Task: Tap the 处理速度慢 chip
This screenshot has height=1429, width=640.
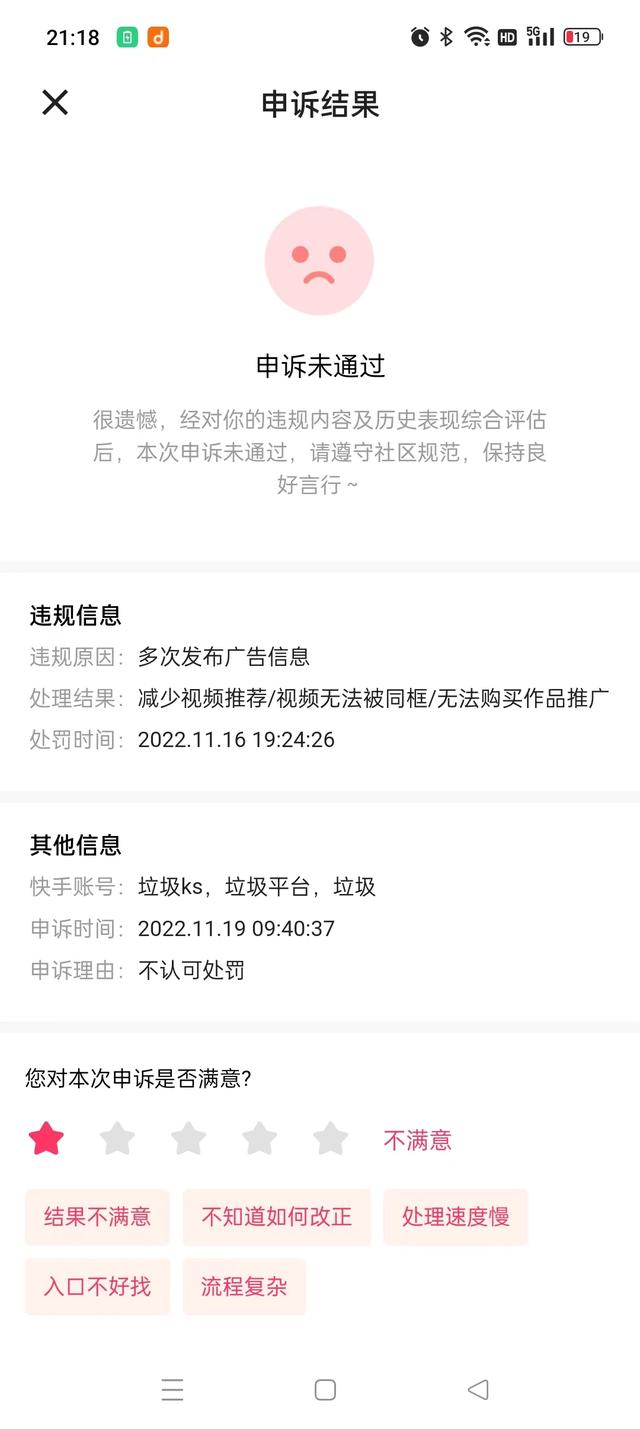Action: click(455, 1216)
